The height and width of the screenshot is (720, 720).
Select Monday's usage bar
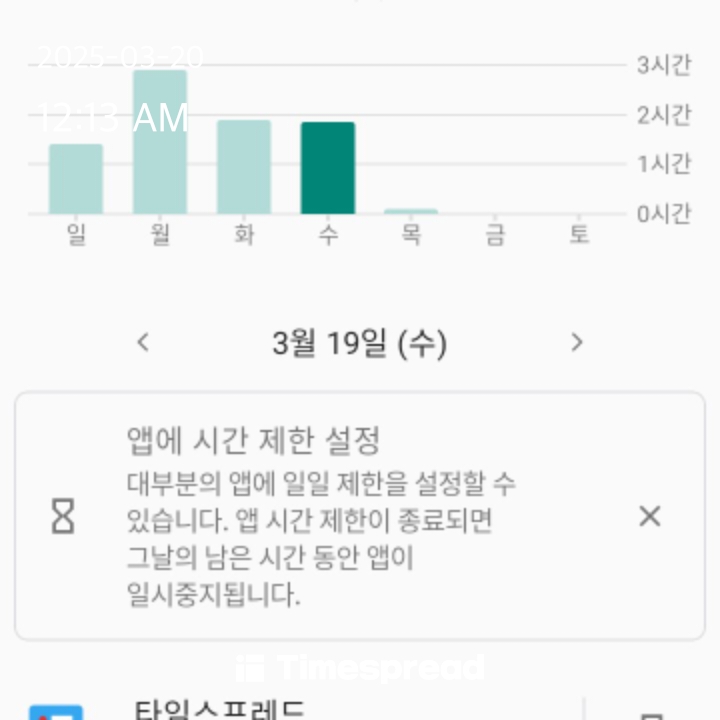pos(160,142)
